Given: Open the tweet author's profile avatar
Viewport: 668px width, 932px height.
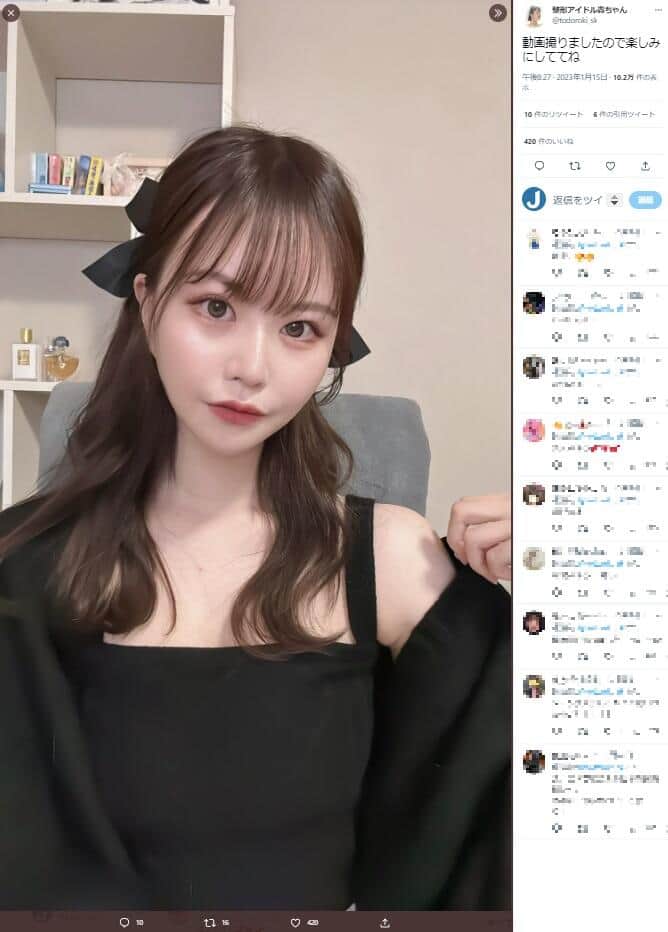Looking at the screenshot, I should click(534, 14).
